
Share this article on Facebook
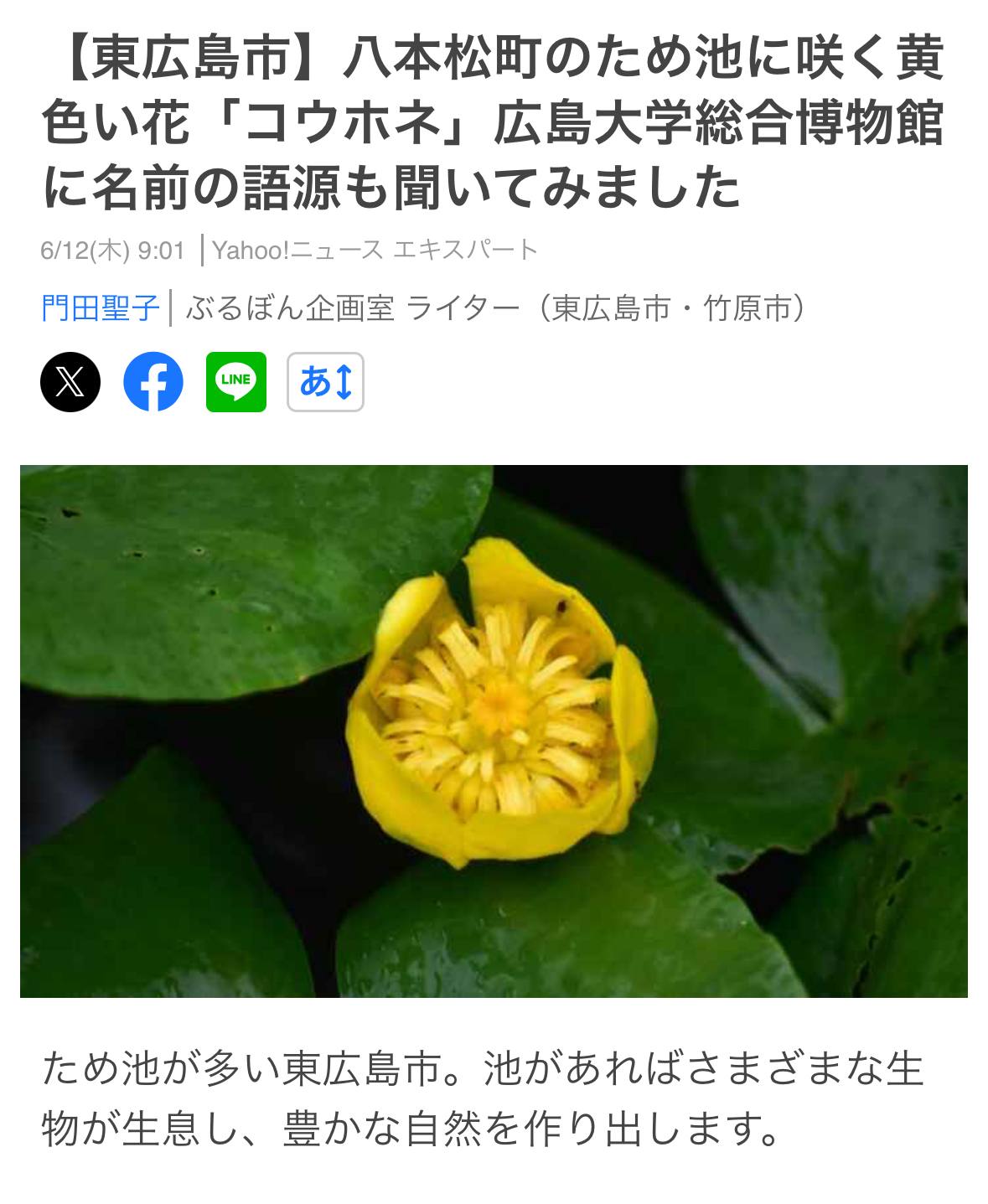click(x=153, y=382)
